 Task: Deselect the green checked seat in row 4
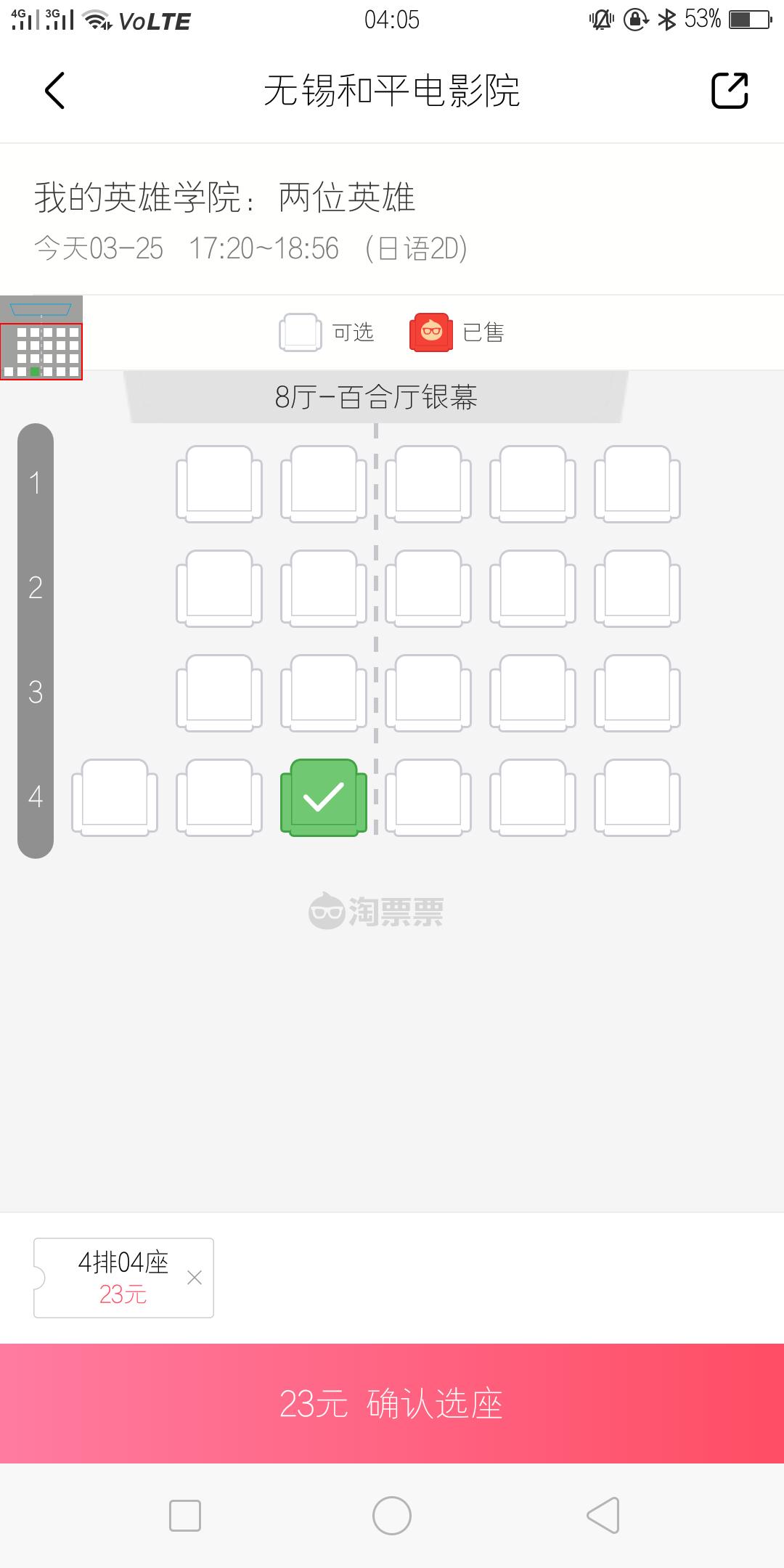324,797
